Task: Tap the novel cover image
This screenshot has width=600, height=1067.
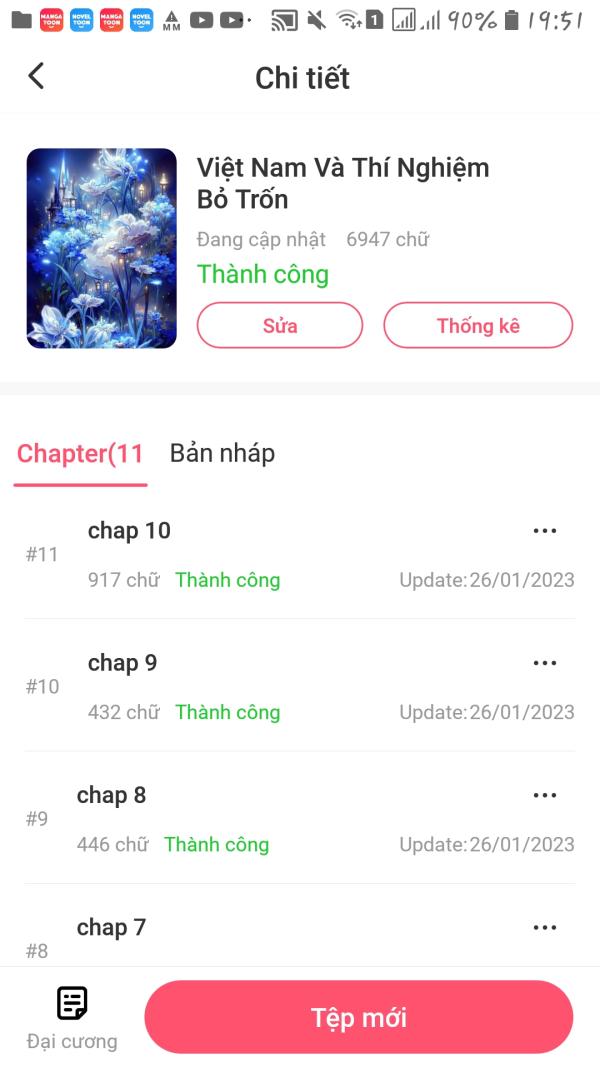Action: click(102, 248)
